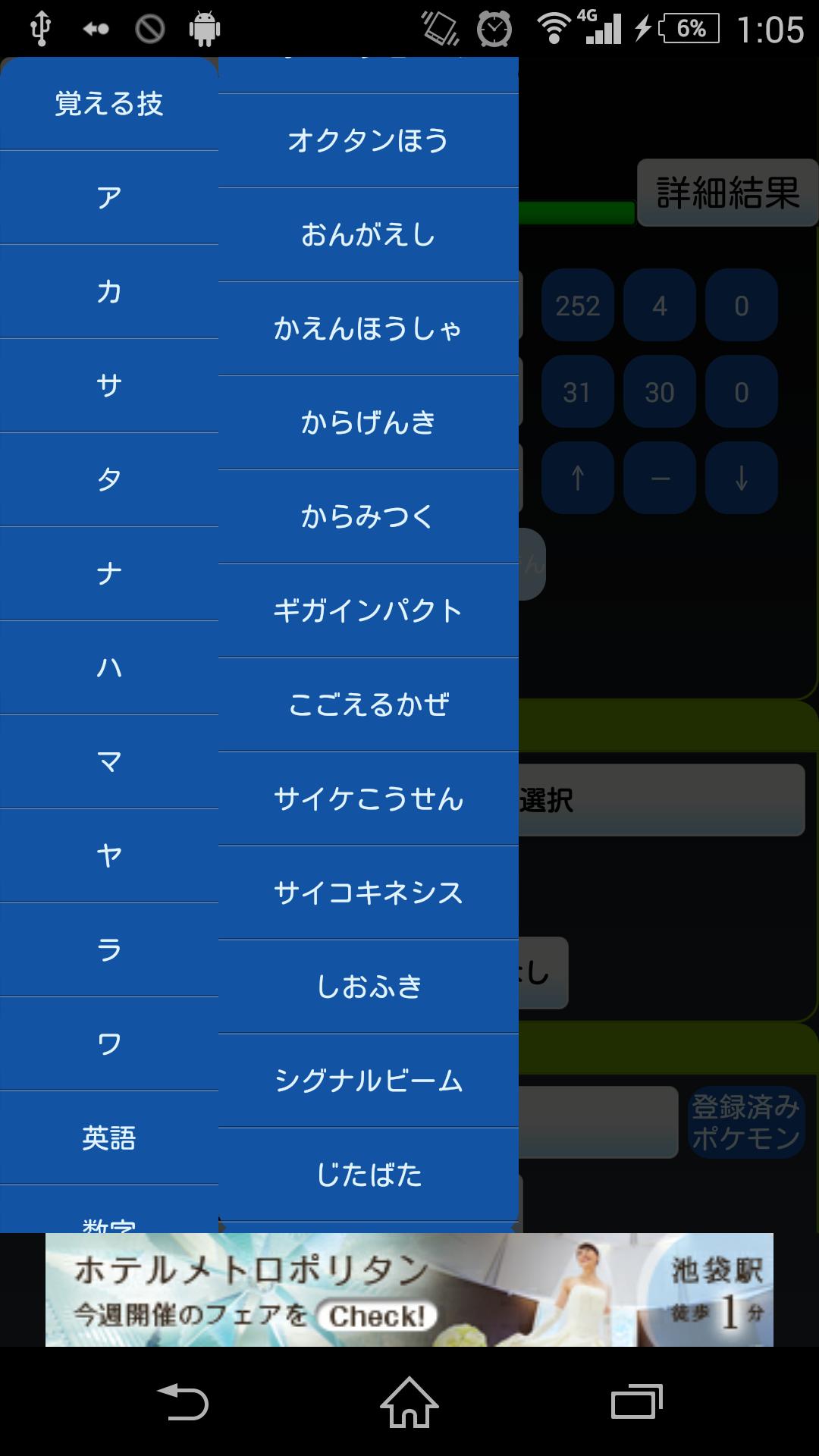Choose the move しおふき

tap(368, 987)
